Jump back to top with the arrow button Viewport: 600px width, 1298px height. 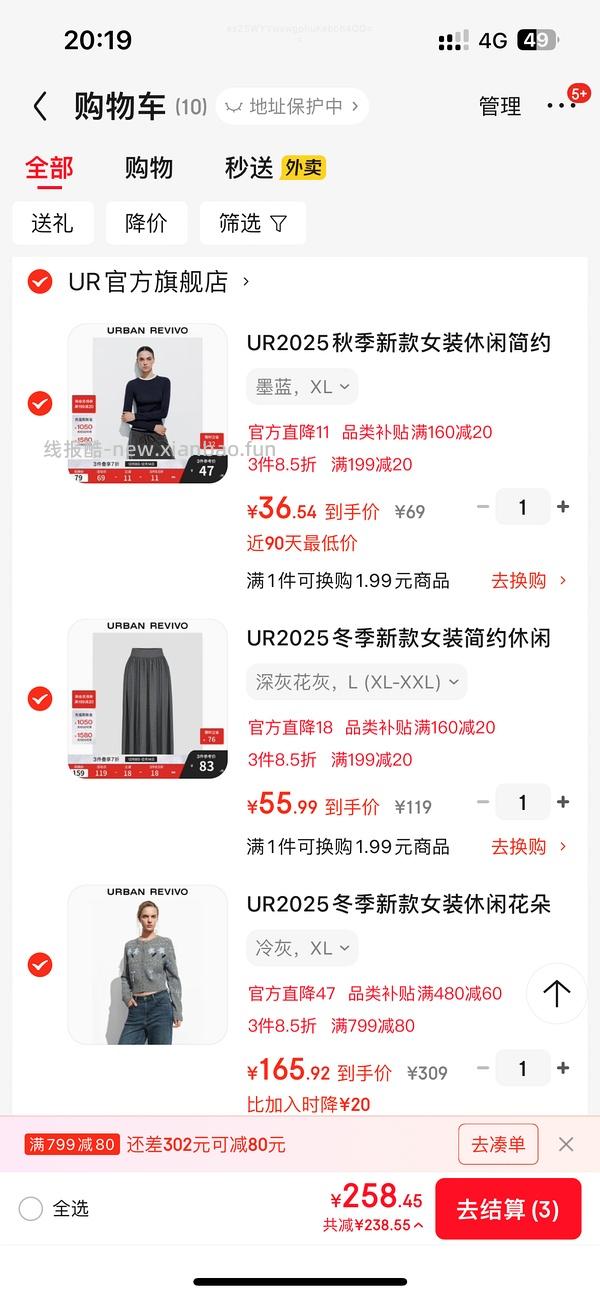click(556, 993)
